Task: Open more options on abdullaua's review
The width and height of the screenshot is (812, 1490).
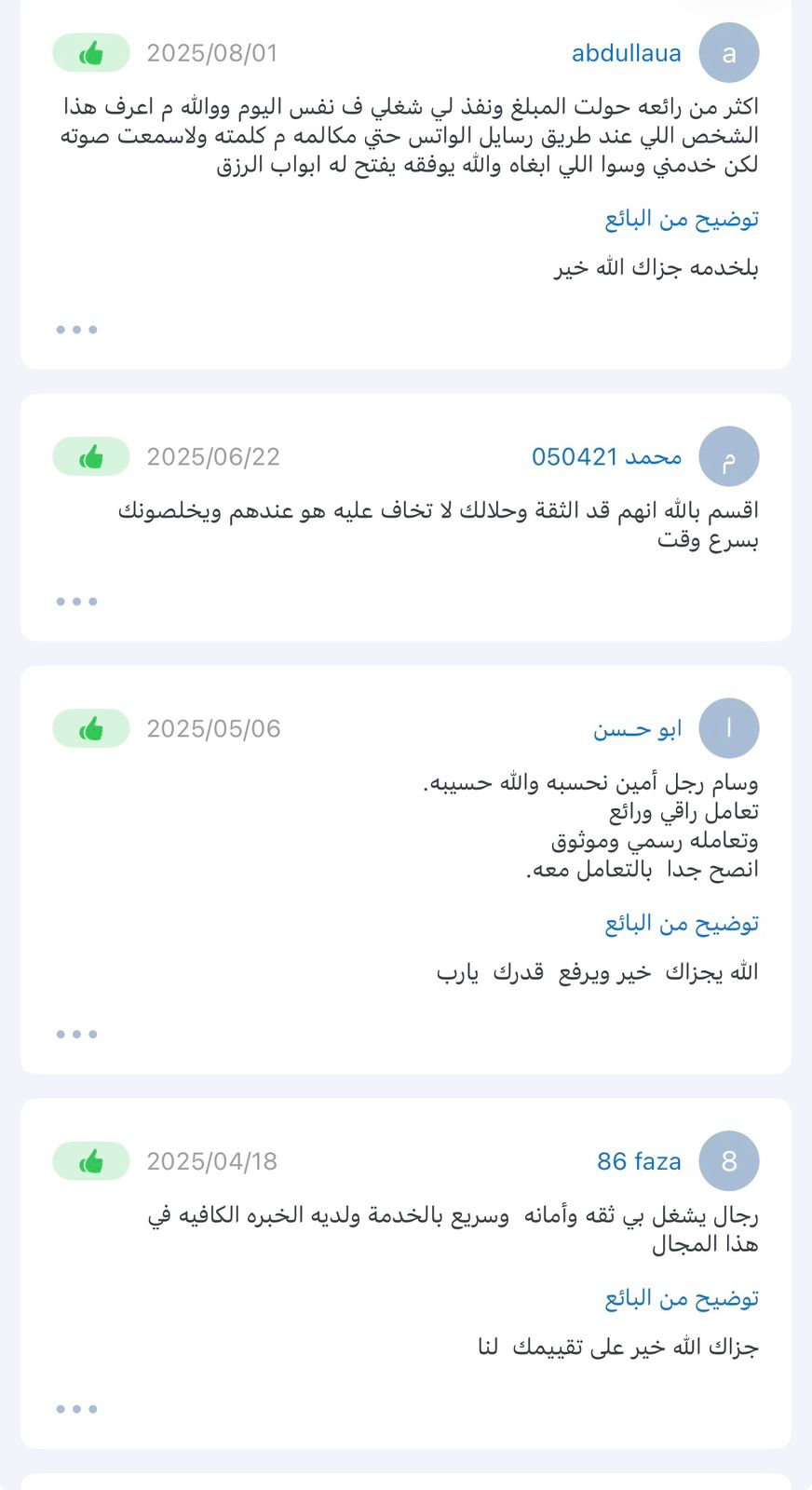Action: pyautogui.click(x=76, y=330)
